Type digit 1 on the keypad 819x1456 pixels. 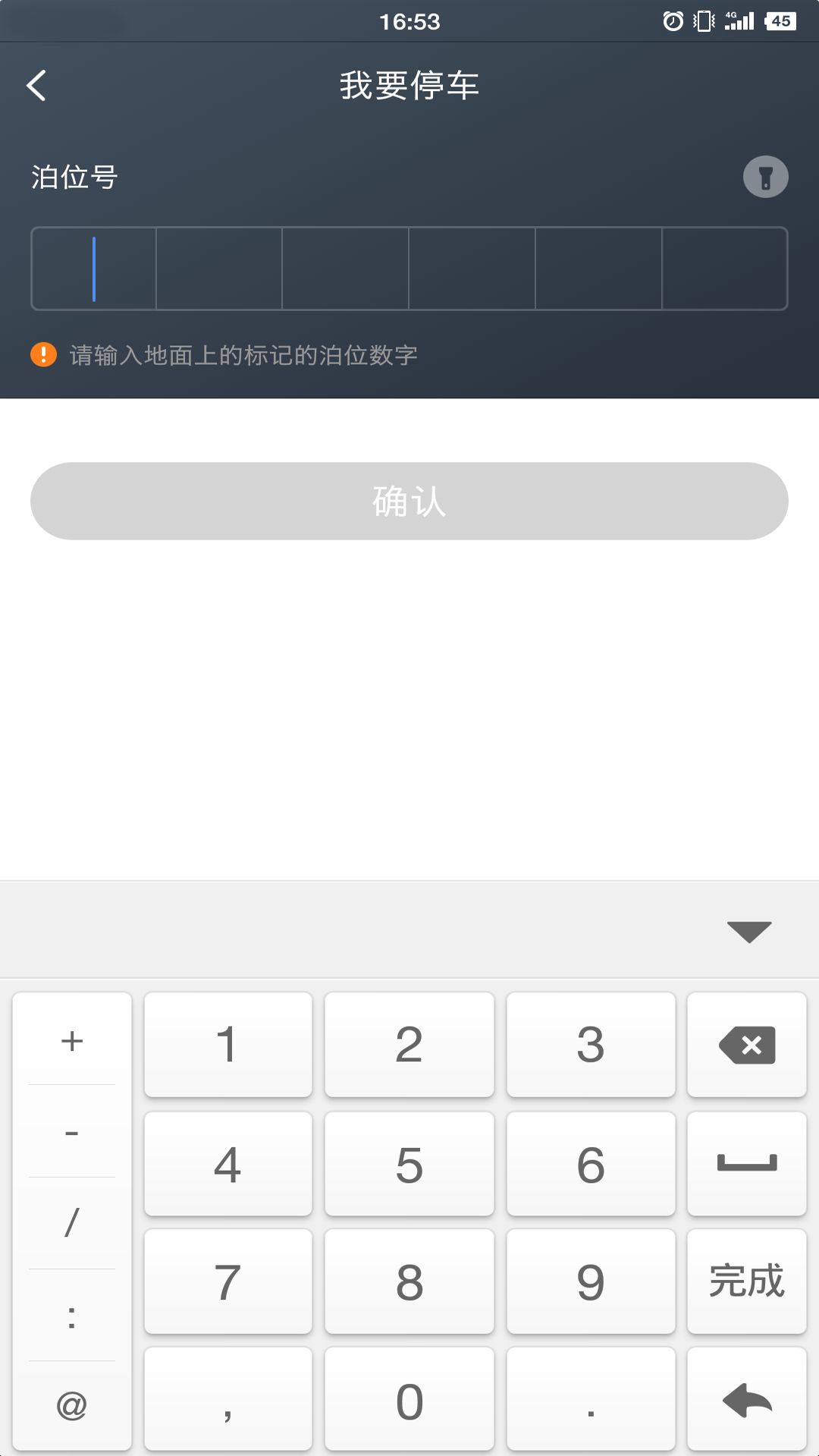click(228, 1045)
